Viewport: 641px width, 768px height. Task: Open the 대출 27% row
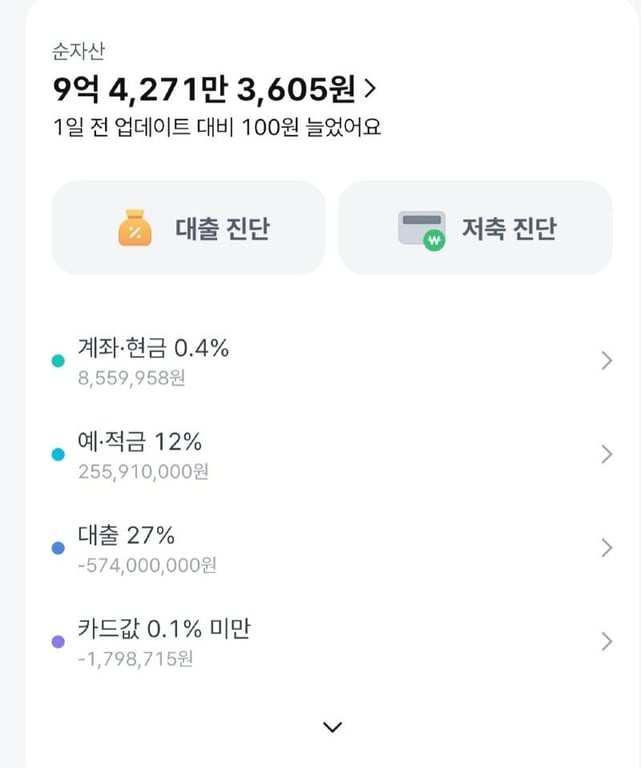coord(330,548)
